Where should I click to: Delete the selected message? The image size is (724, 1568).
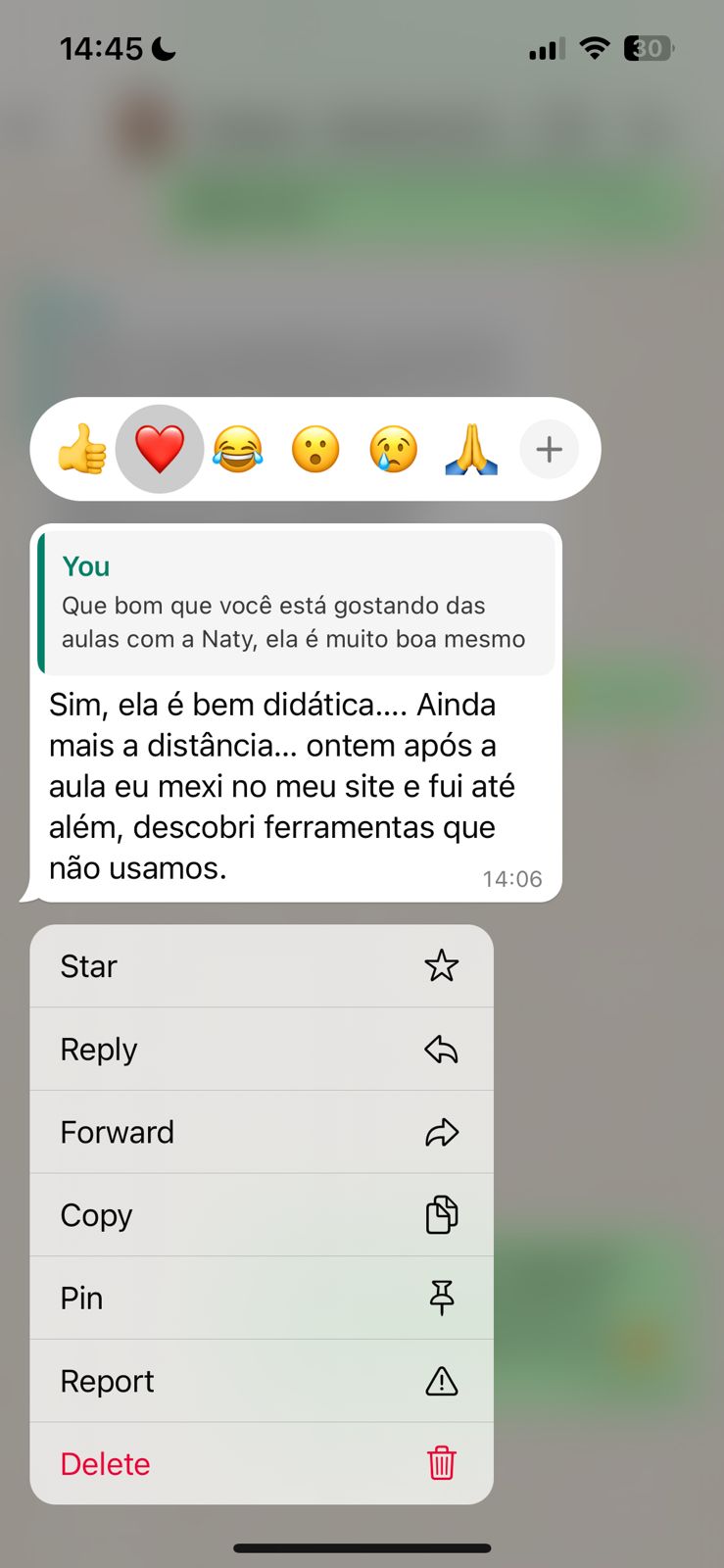(x=262, y=1464)
